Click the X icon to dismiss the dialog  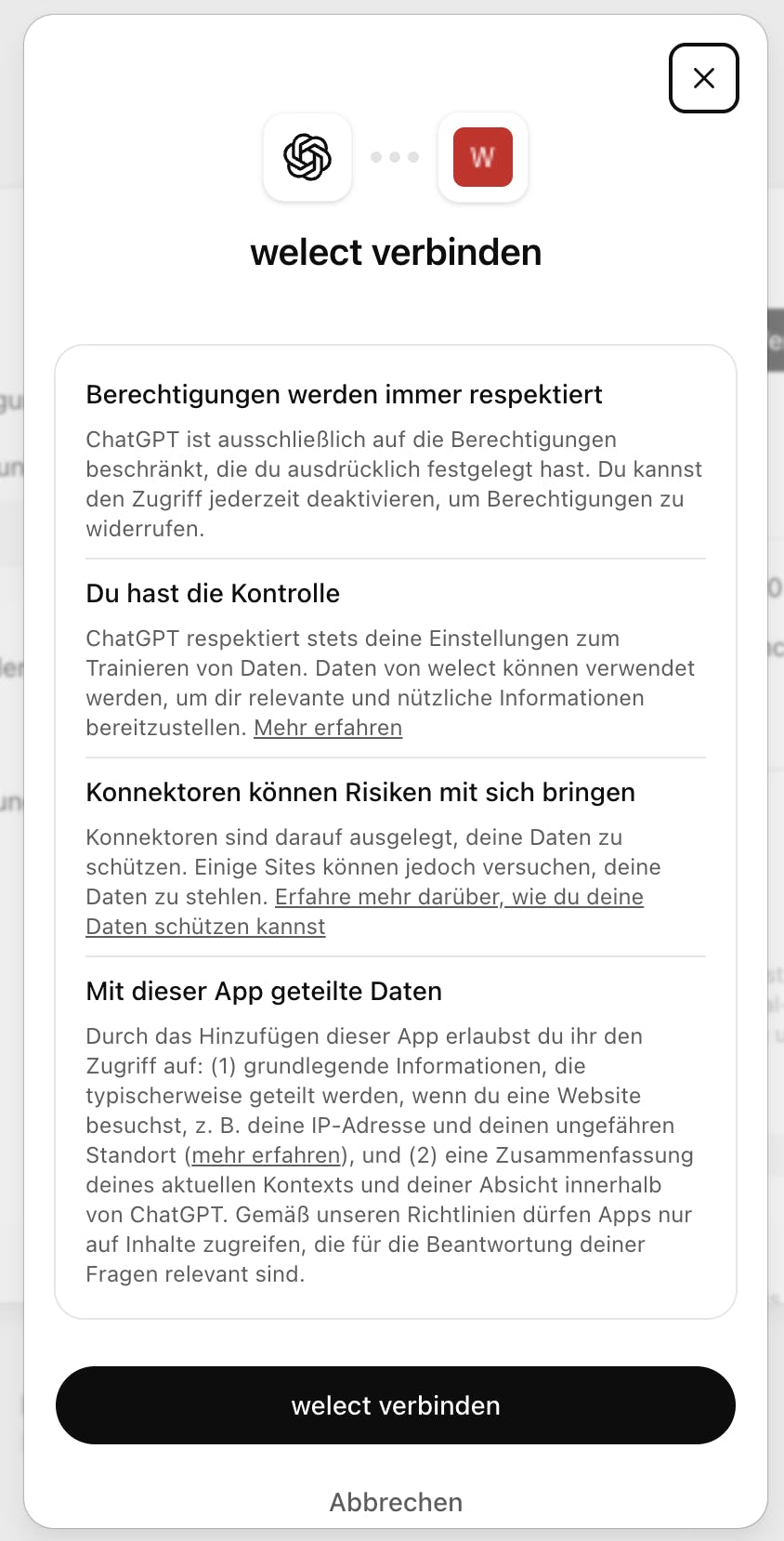704,78
